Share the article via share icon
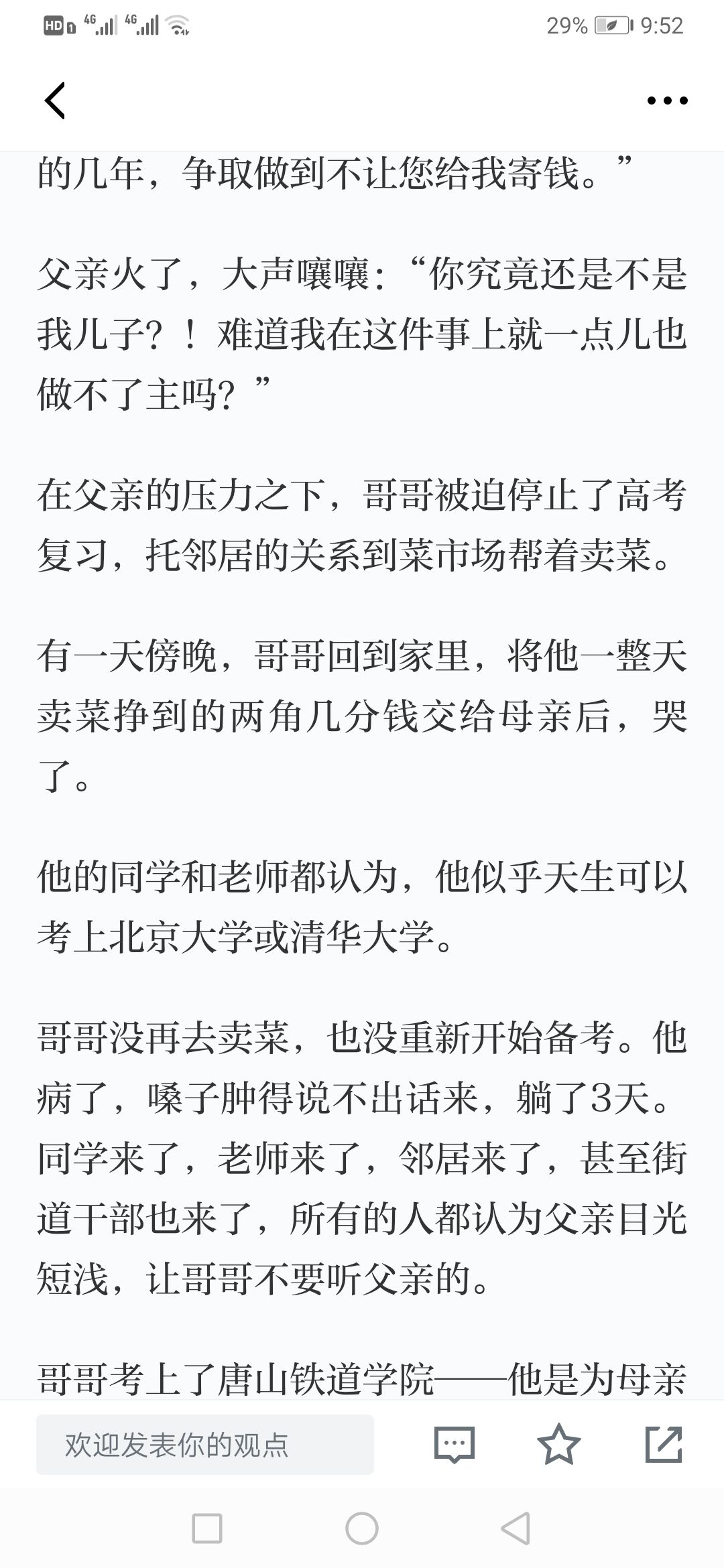The height and width of the screenshot is (1568, 724). point(664,1444)
